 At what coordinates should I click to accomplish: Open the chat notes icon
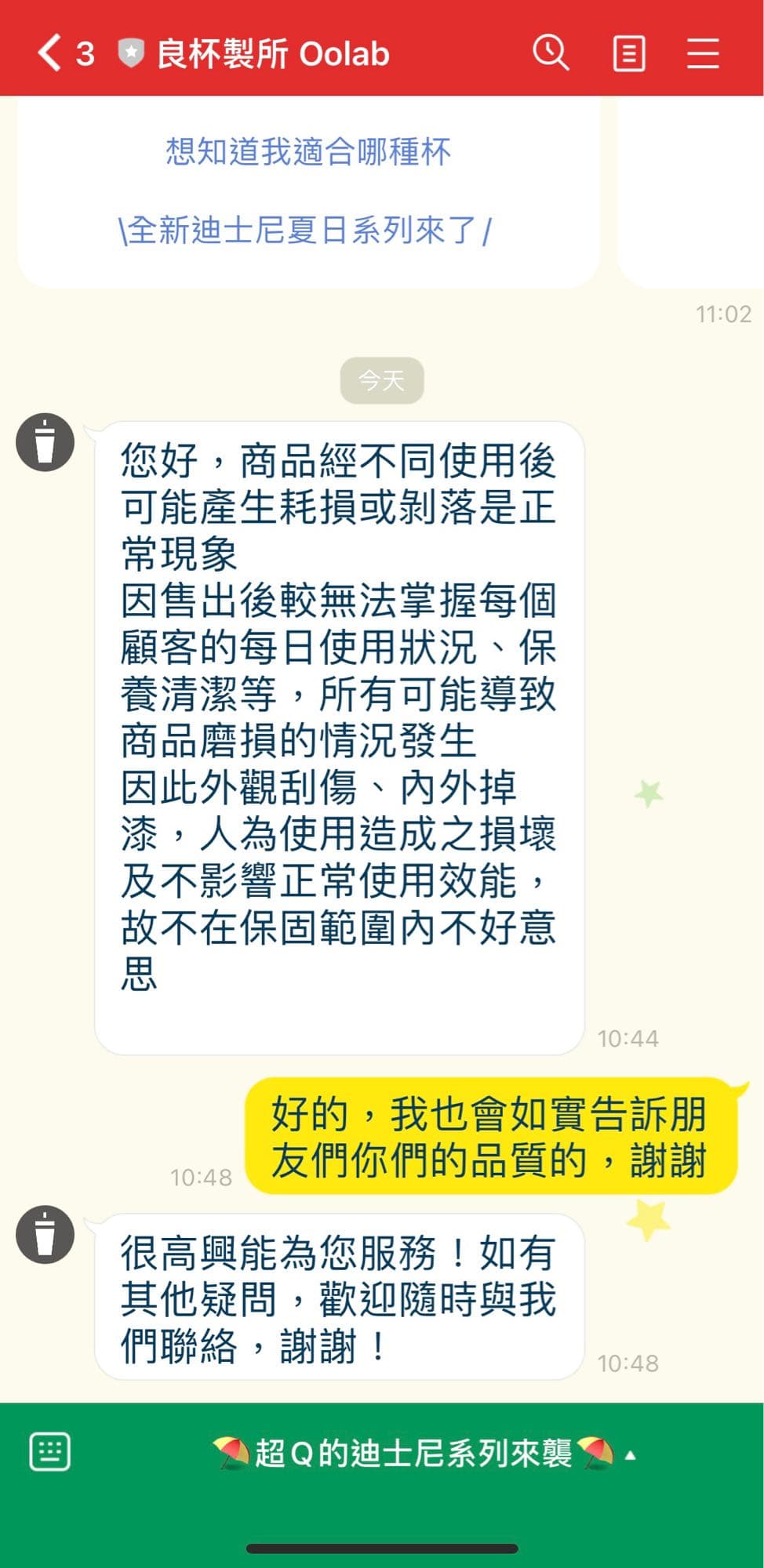629,53
